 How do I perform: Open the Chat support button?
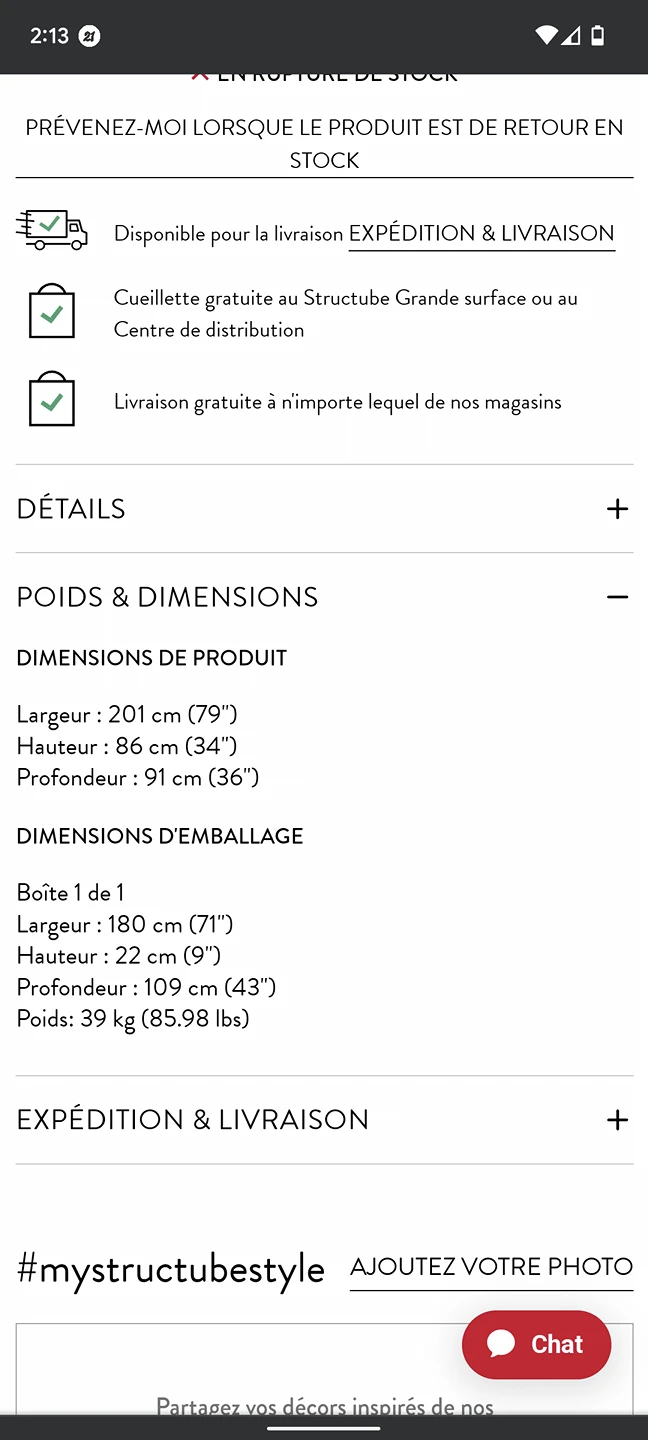[x=536, y=1344]
